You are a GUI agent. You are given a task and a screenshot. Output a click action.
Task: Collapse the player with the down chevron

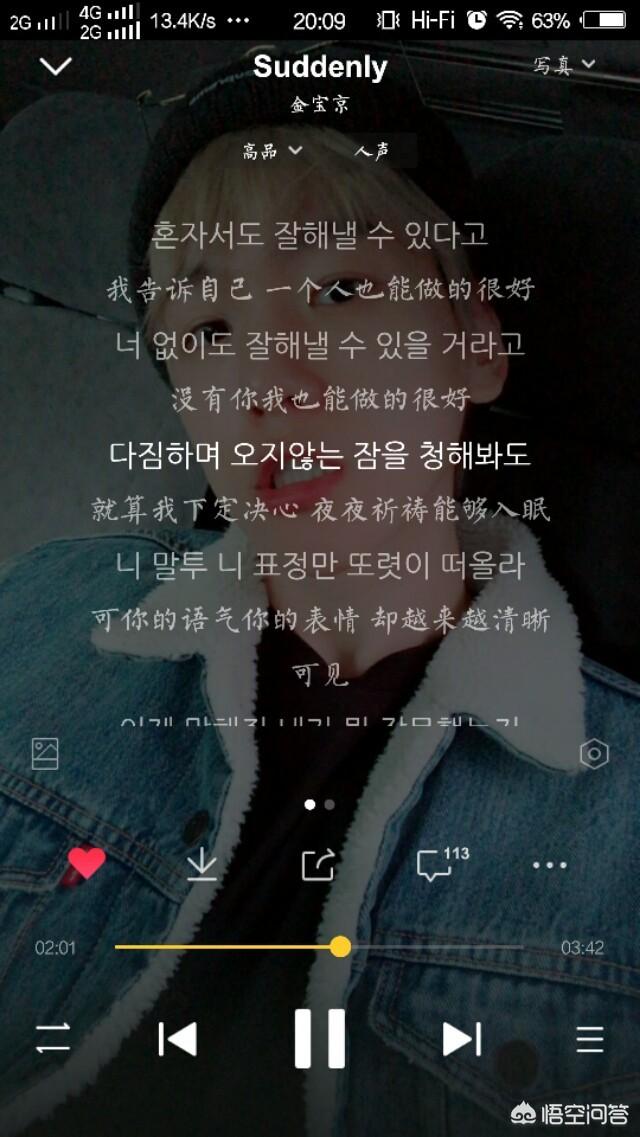[x=56, y=66]
